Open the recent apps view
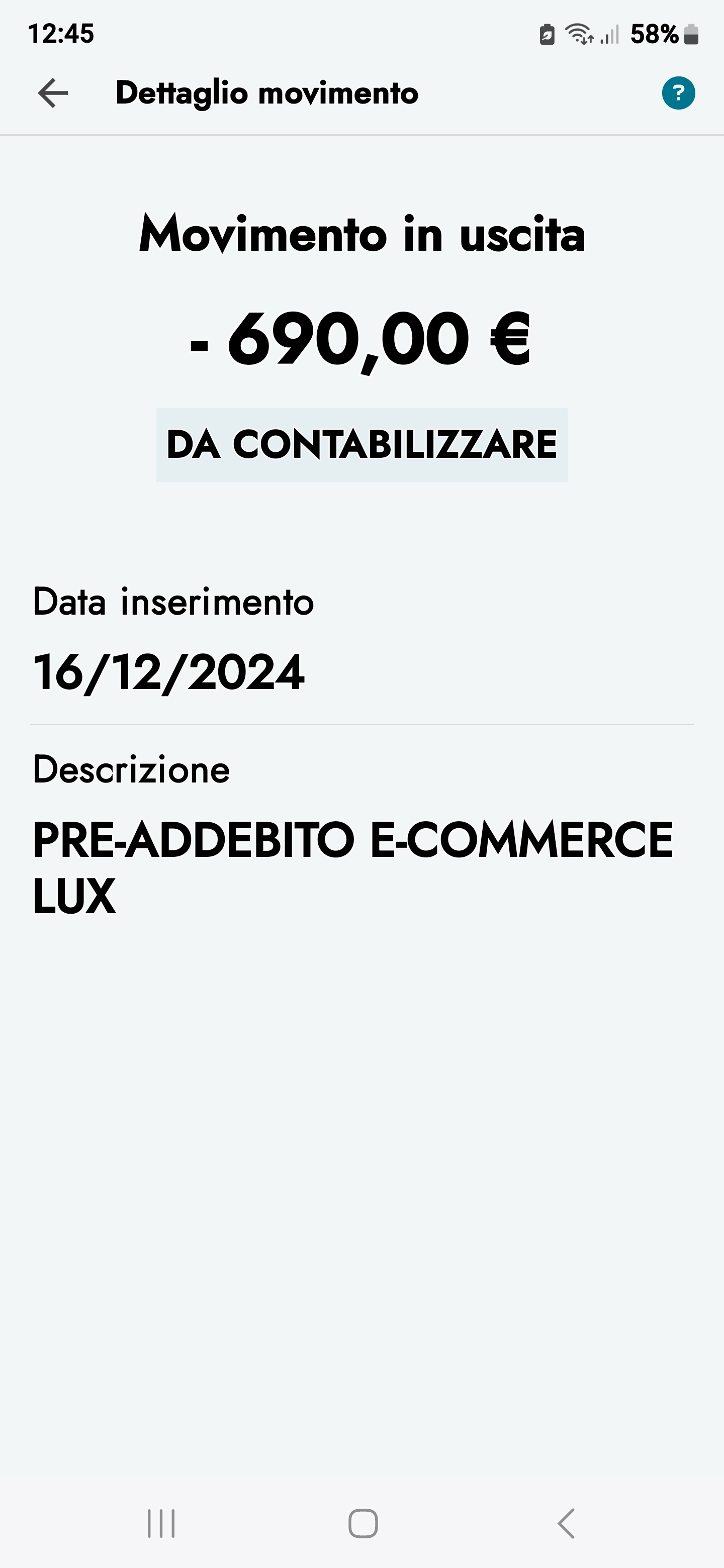This screenshot has height=1568, width=724. pos(161,1524)
